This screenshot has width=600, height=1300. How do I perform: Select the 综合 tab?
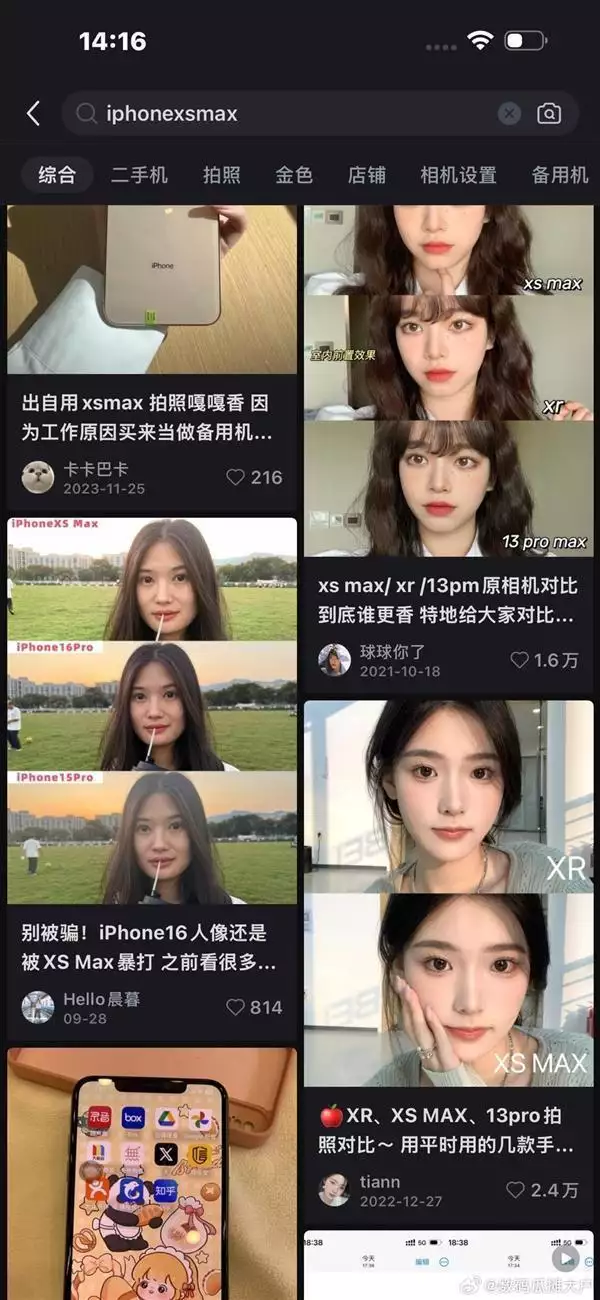57,175
